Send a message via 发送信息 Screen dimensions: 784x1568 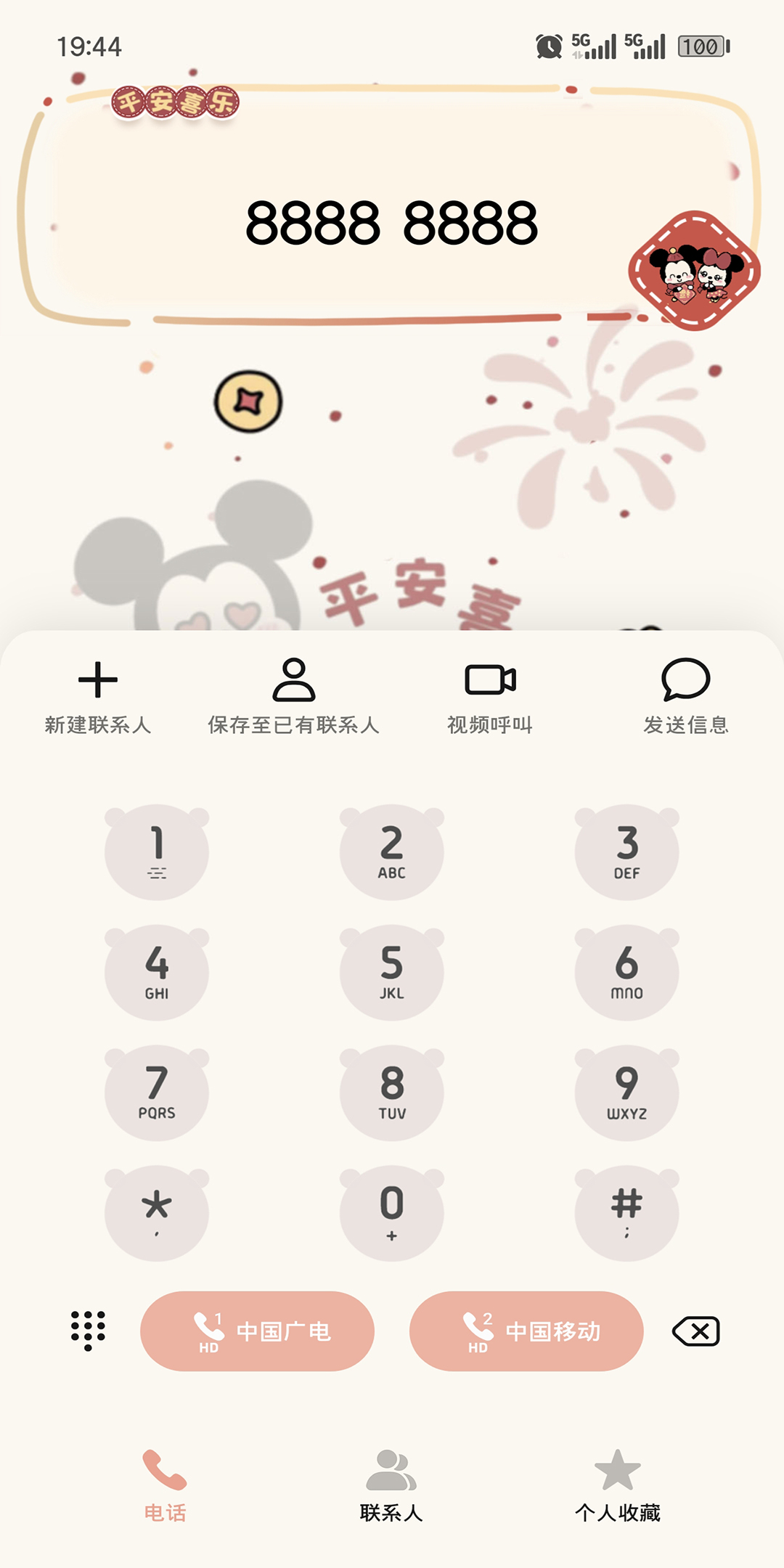point(685,695)
